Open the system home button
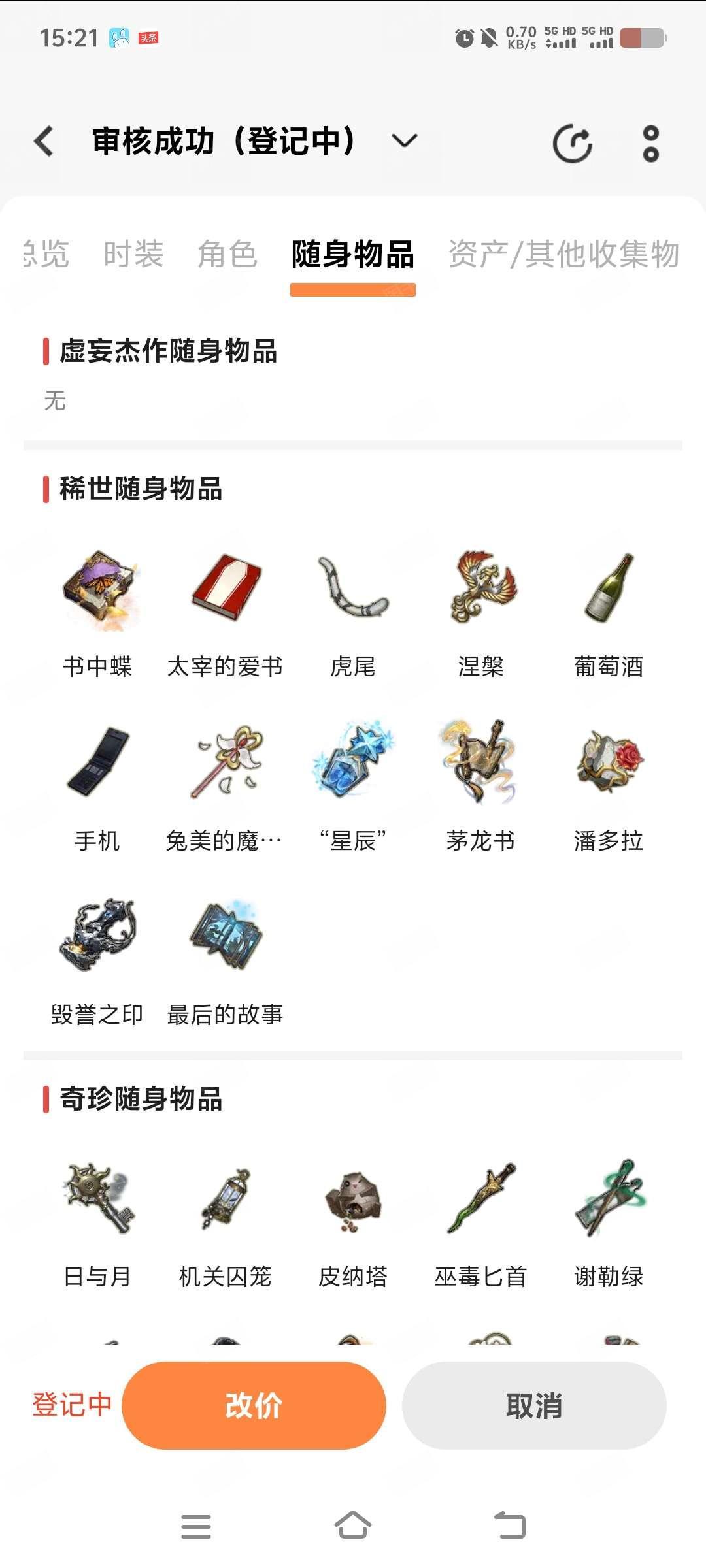Viewport: 706px width, 1568px height. 353,1526
